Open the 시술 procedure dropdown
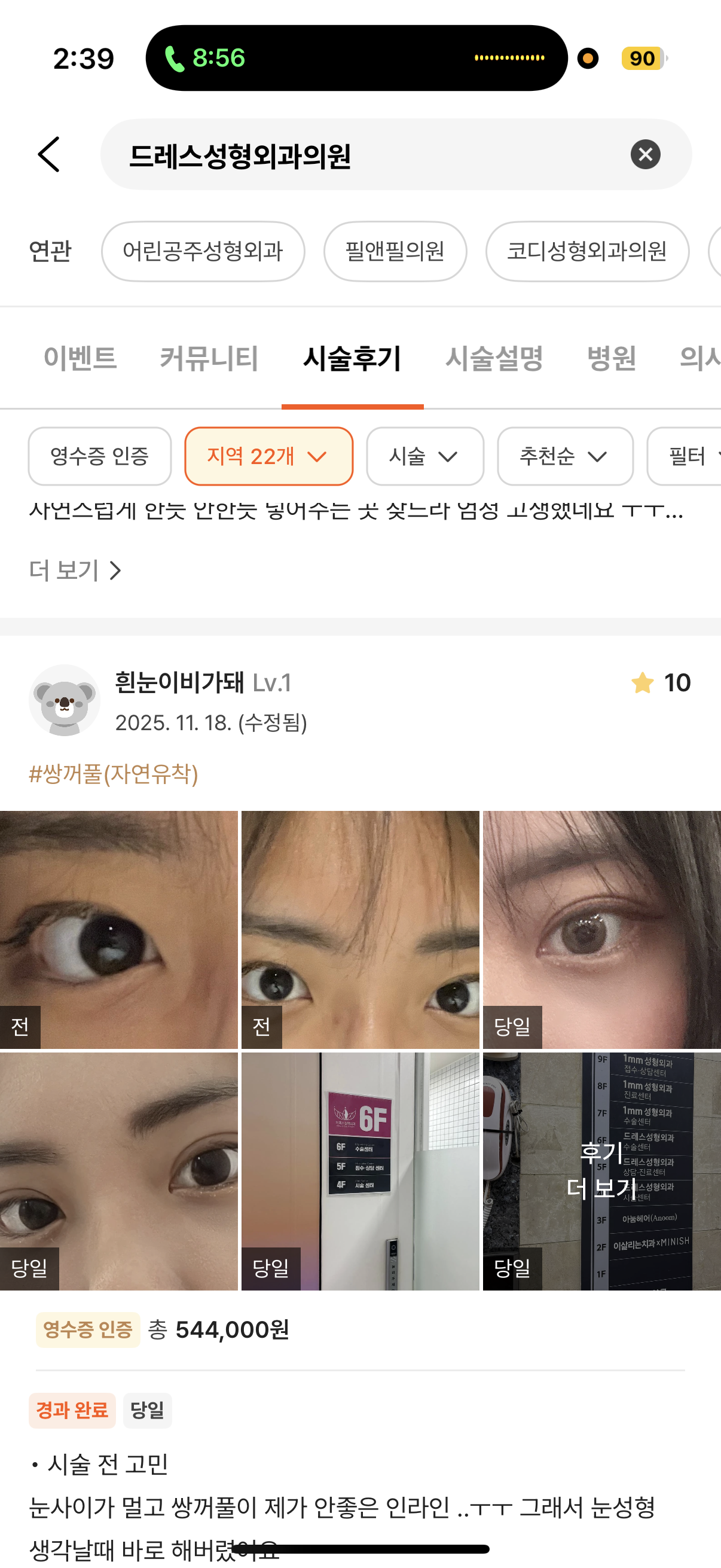Screen dimensions: 721x1568 coord(424,456)
